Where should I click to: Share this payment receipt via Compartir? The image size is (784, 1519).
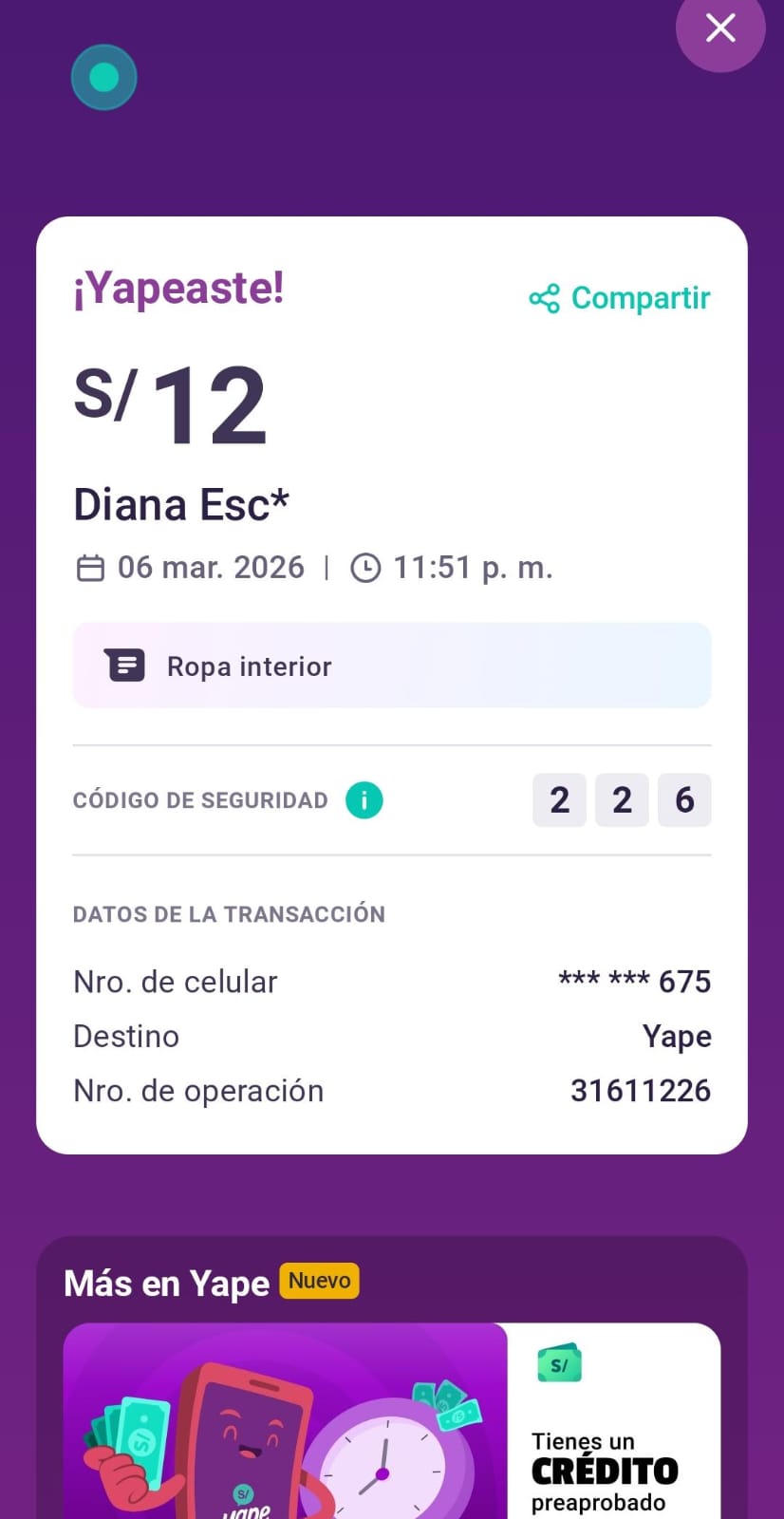620,298
